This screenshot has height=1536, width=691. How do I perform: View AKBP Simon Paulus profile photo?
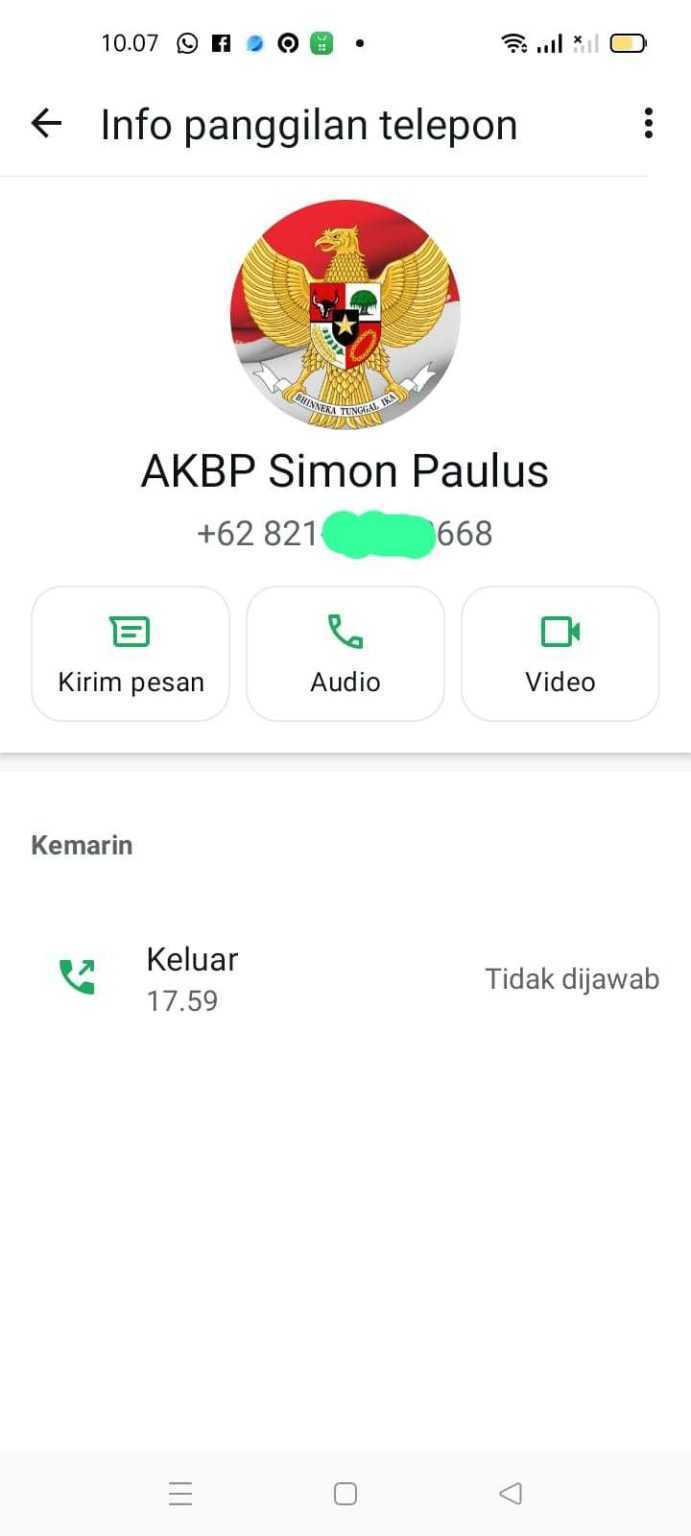click(345, 314)
